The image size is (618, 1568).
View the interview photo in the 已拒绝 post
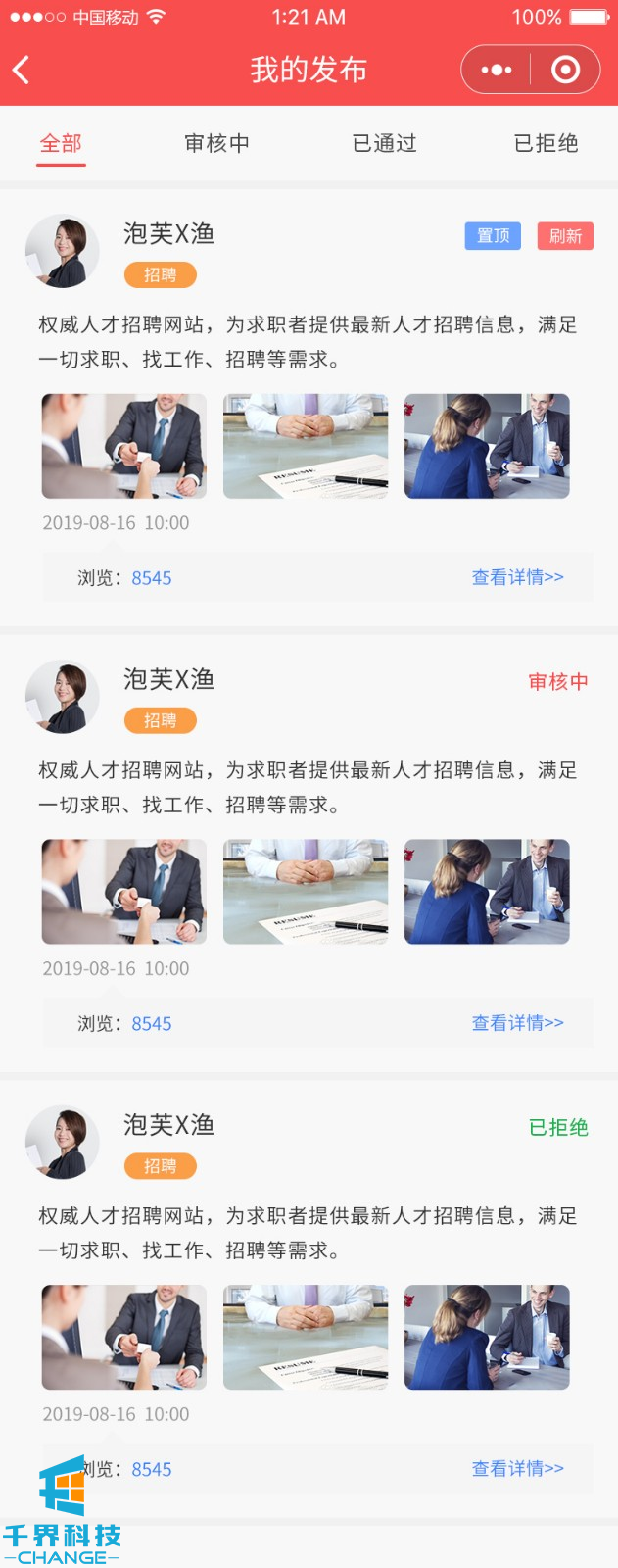click(487, 1337)
